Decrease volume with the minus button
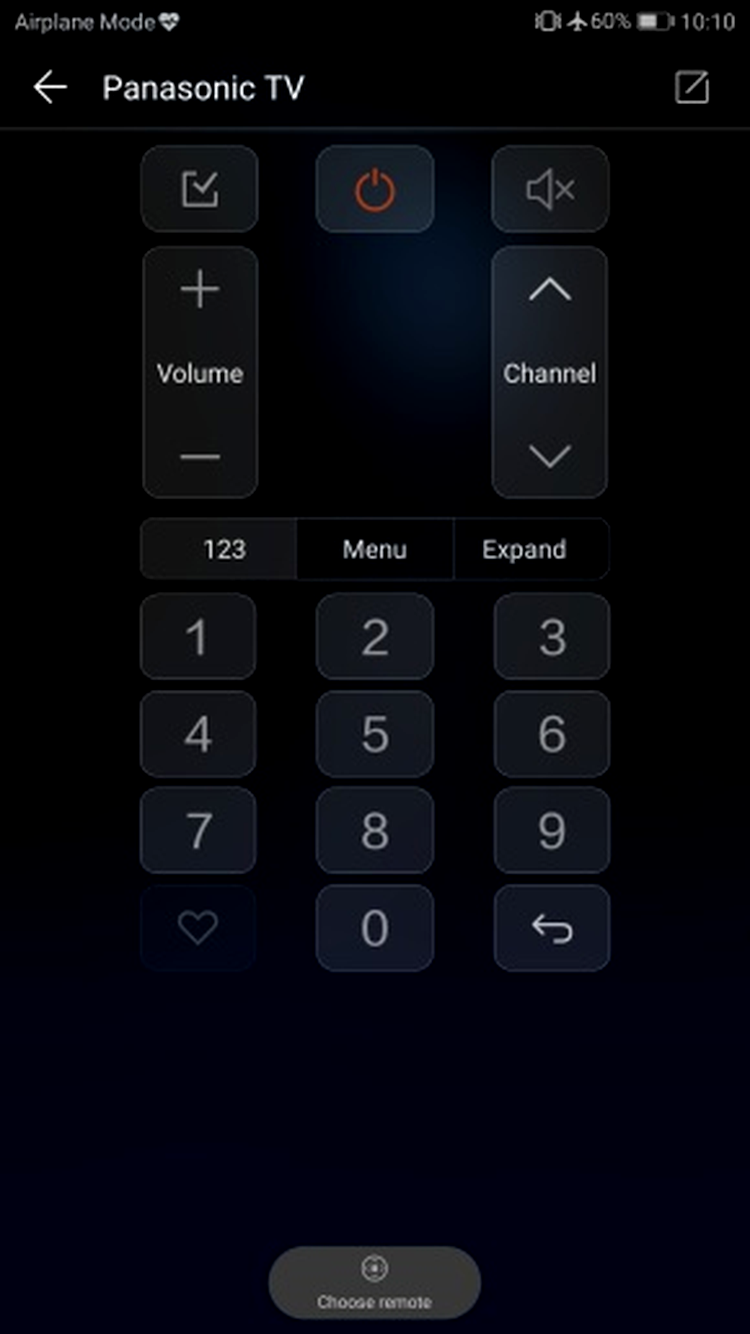Image resolution: width=750 pixels, height=1334 pixels. (x=199, y=457)
